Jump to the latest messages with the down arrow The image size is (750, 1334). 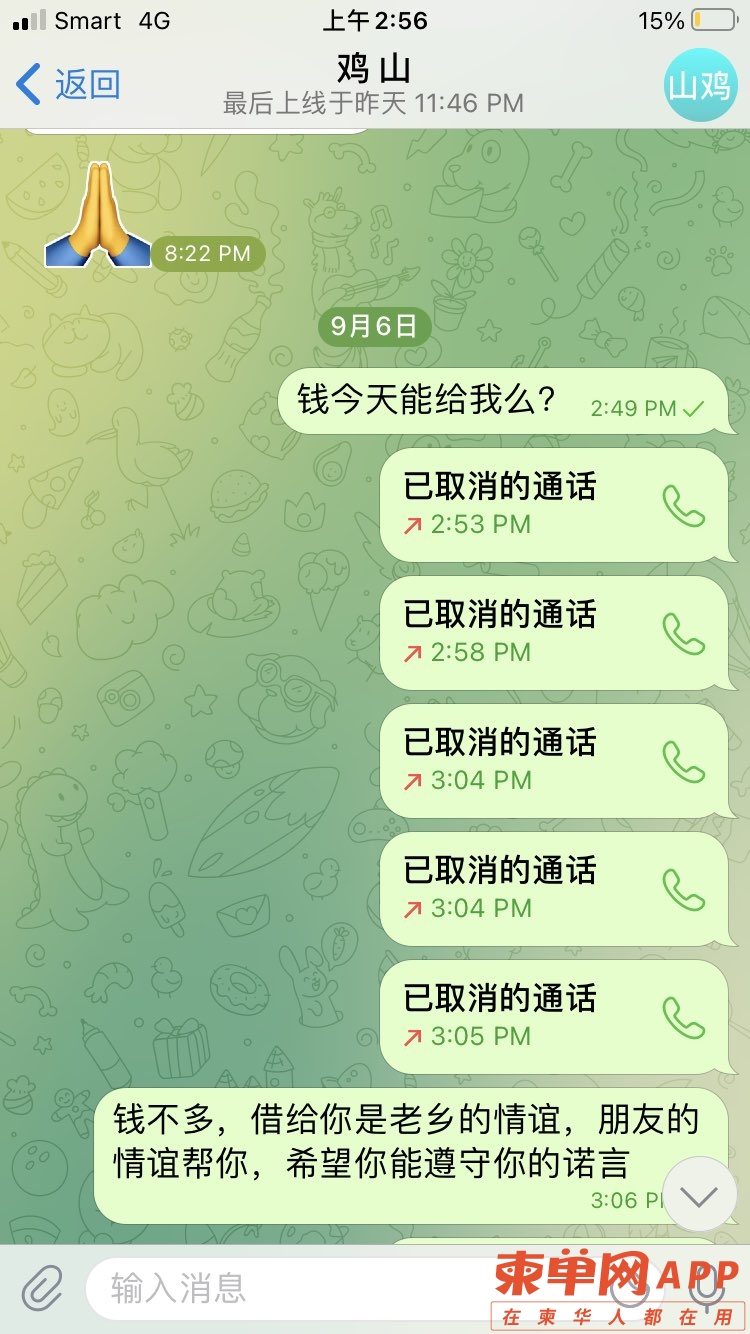(x=699, y=1194)
